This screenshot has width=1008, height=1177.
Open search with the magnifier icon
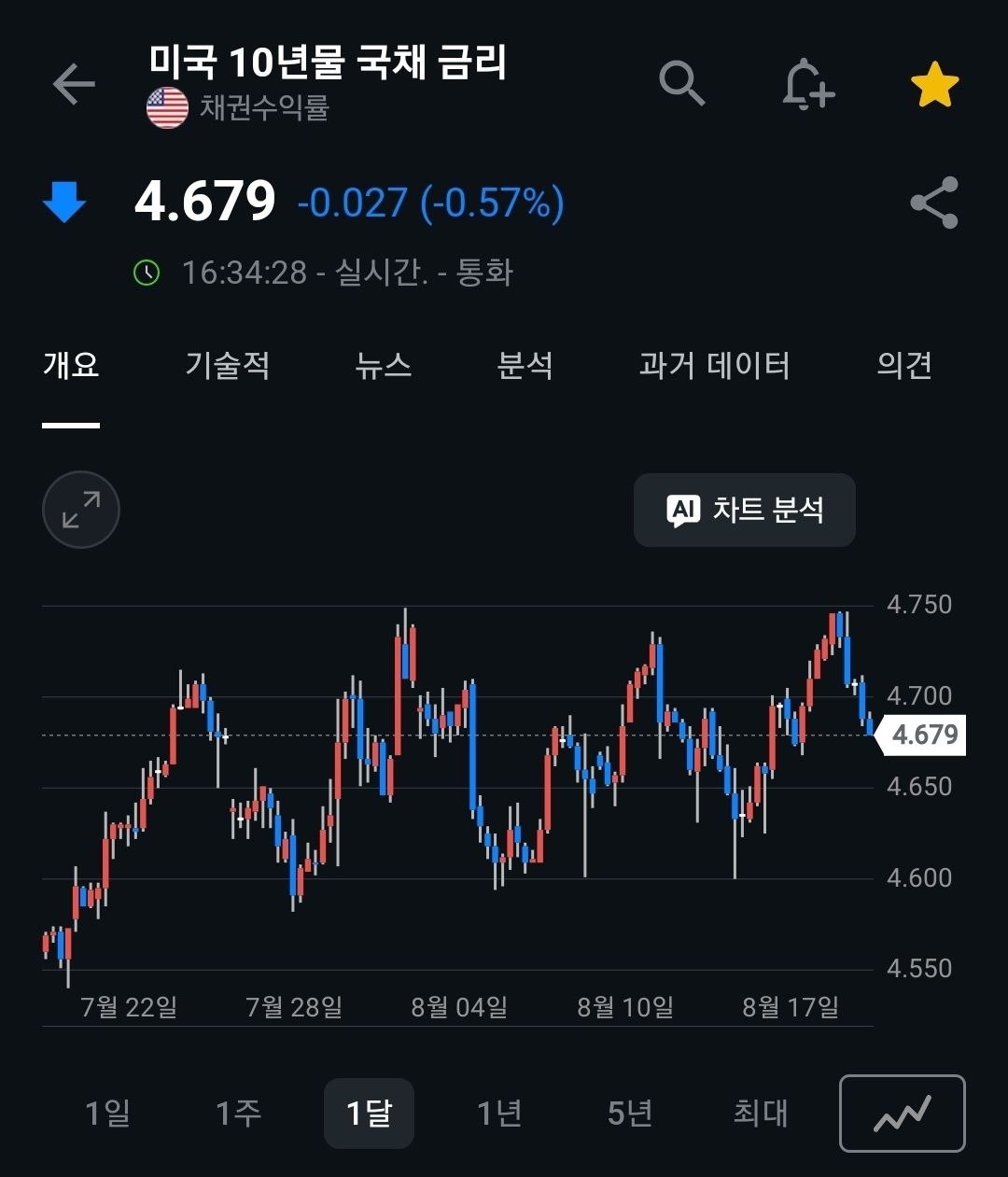coord(682,84)
